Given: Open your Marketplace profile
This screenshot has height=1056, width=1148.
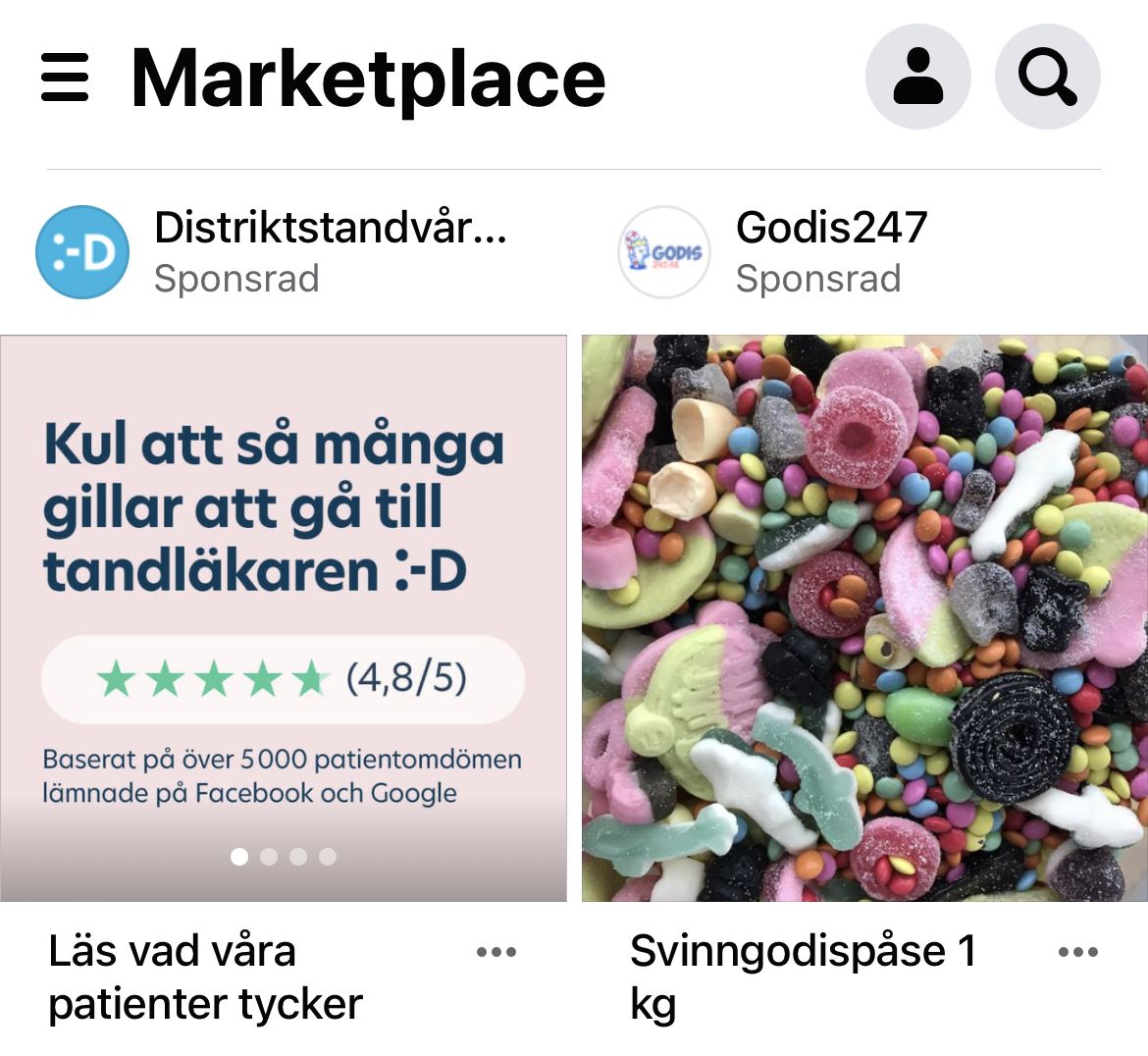Looking at the screenshot, I should coord(917,78).
